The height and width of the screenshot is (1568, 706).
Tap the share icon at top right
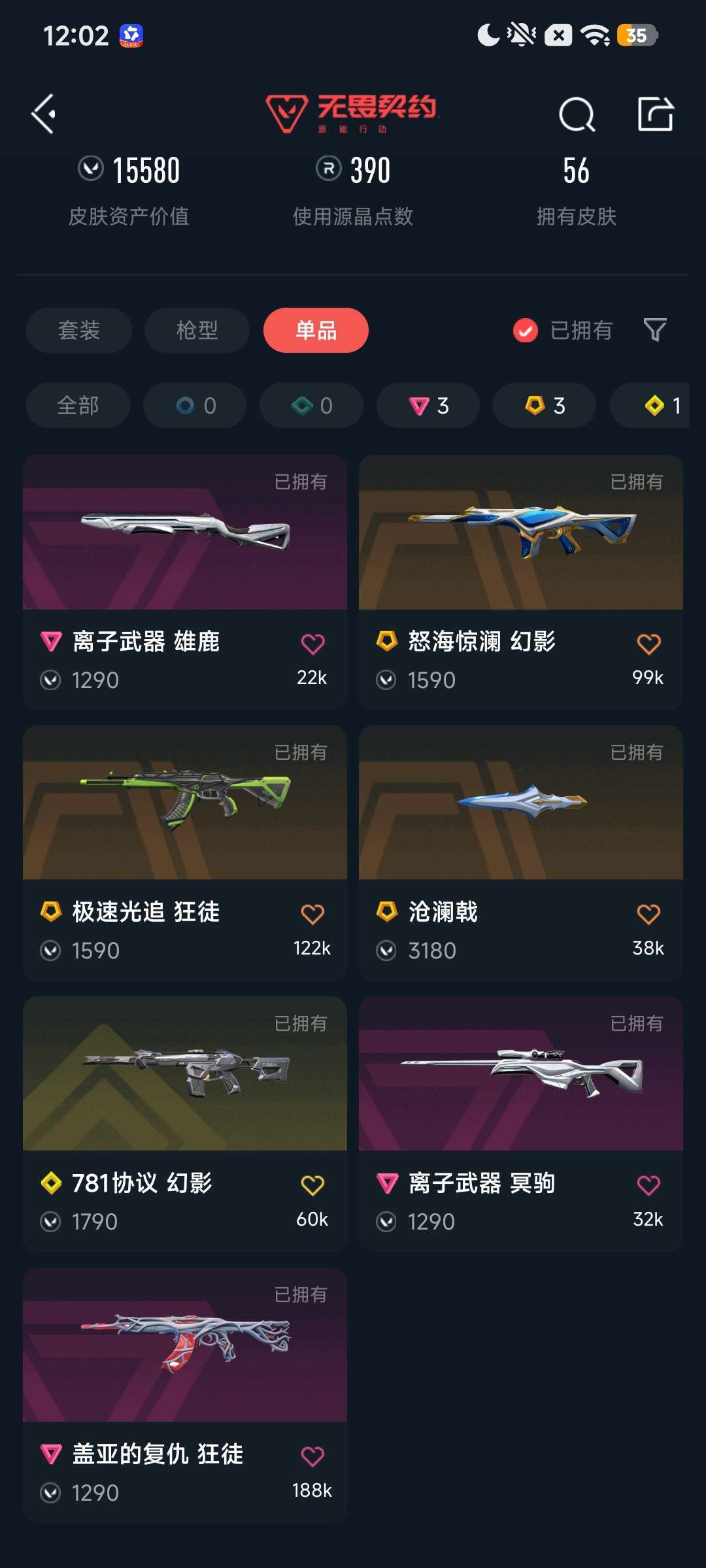tap(657, 114)
